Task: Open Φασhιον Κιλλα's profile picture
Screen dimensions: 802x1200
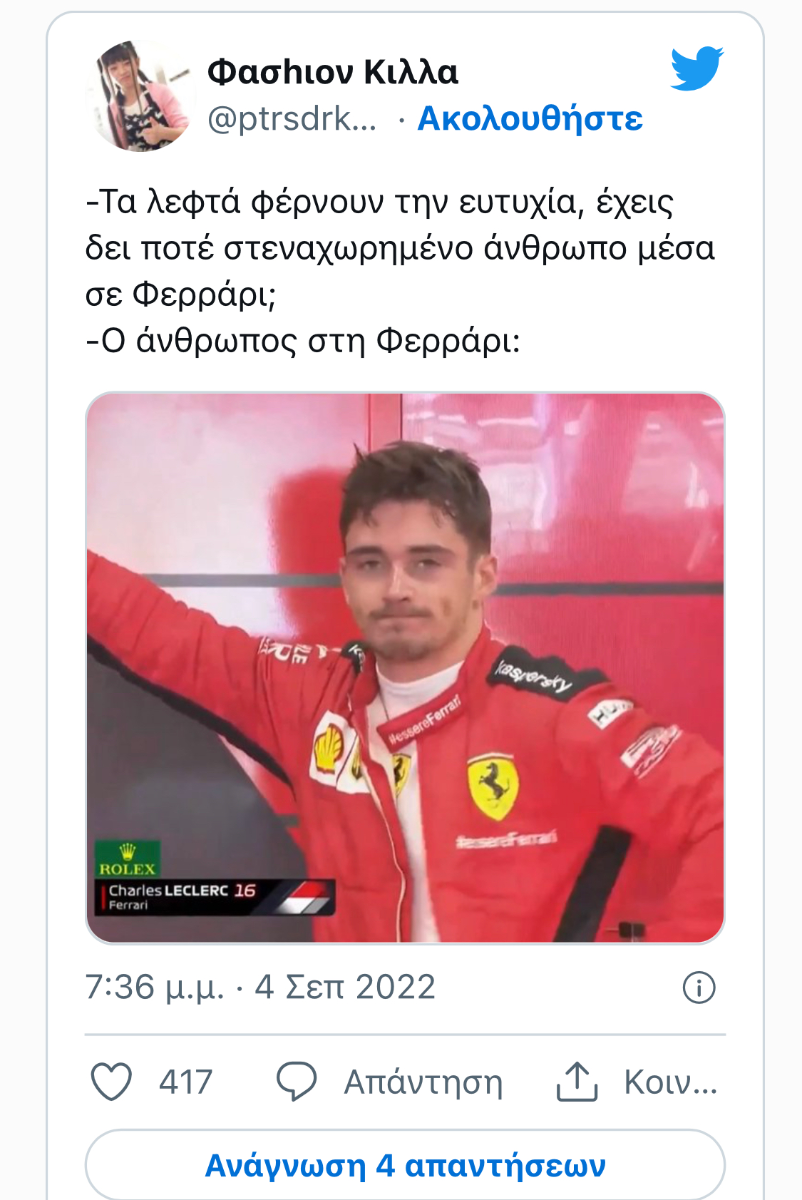Action: [x=140, y=96]
